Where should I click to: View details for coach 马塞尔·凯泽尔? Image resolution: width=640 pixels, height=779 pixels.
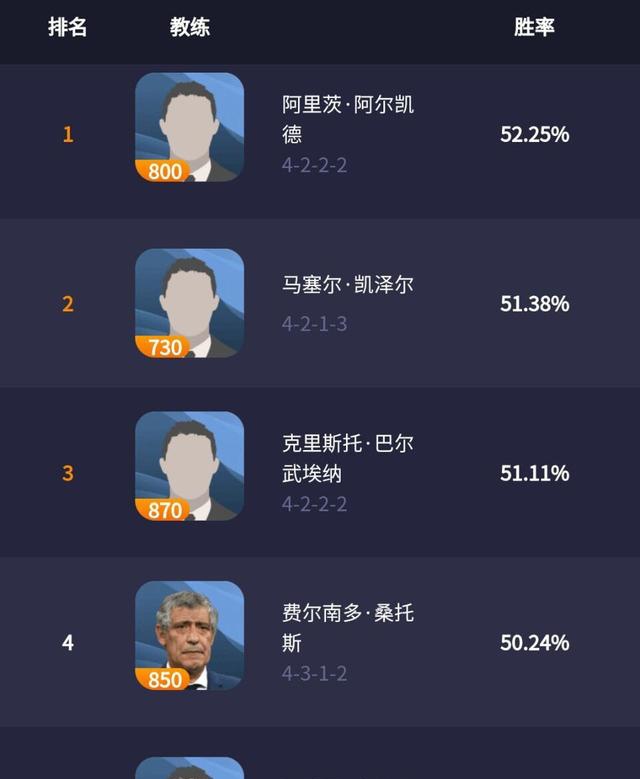(x=347, y=286)
